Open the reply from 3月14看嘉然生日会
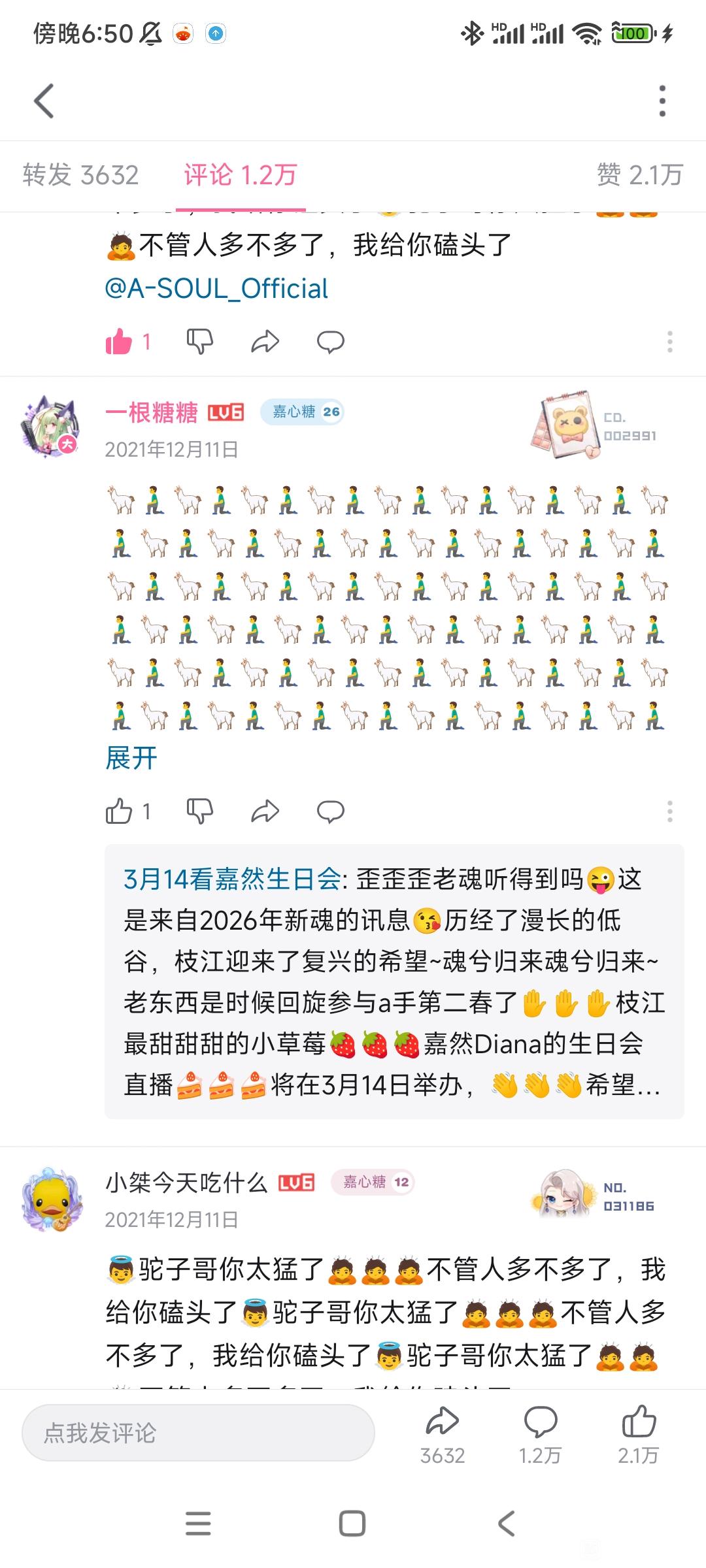This screenshot has width=706, height=1568. coord(394,981)
